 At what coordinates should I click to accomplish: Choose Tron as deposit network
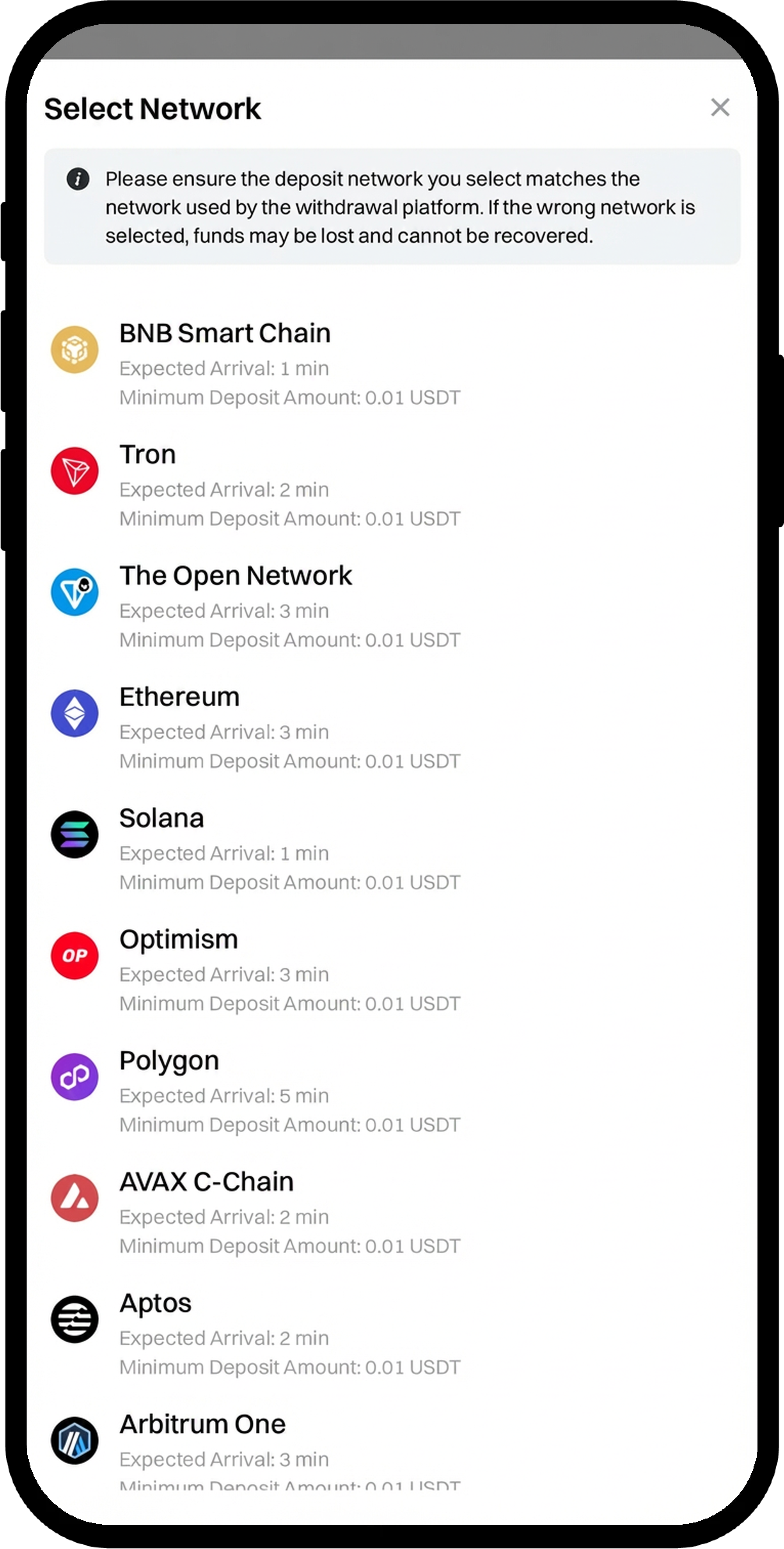pos(148,455)
